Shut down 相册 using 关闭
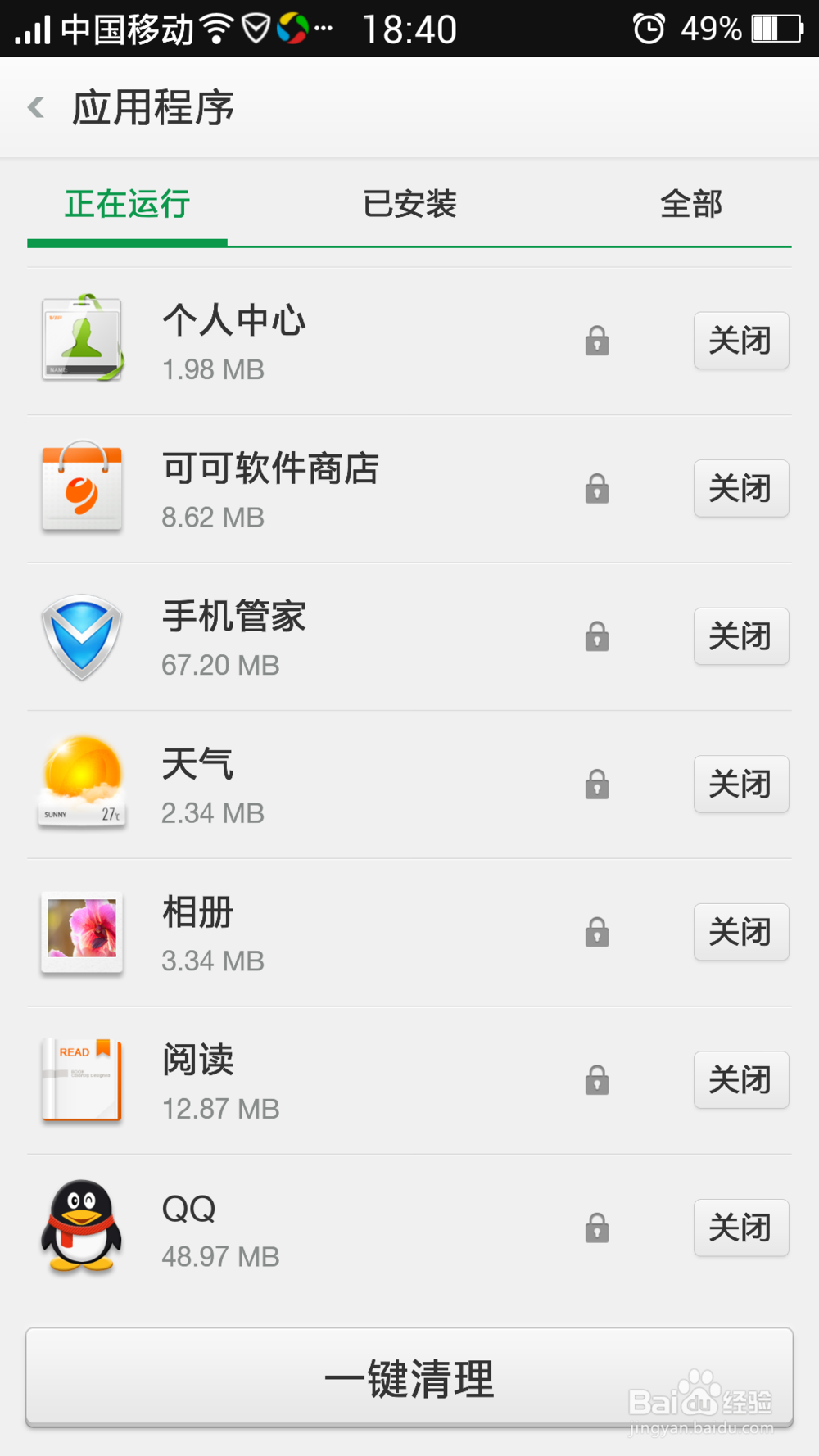 740,932
